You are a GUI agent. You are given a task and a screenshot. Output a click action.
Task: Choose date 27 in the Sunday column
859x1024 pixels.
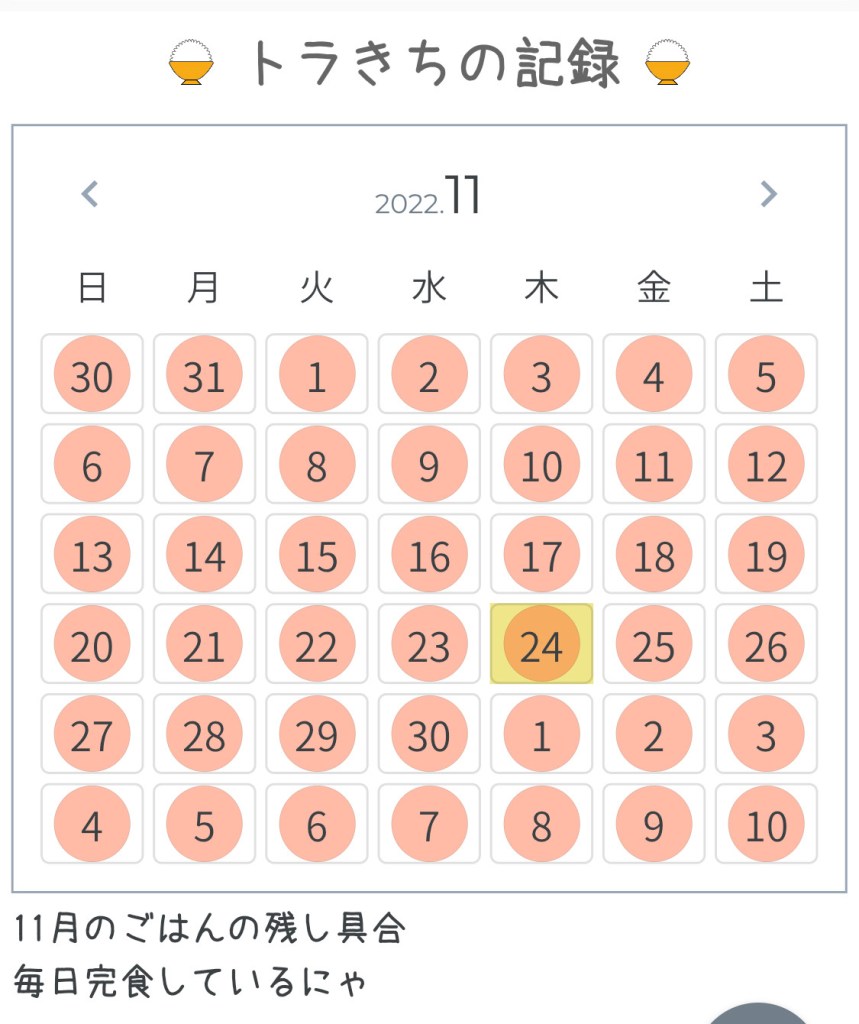coord(92,735)
